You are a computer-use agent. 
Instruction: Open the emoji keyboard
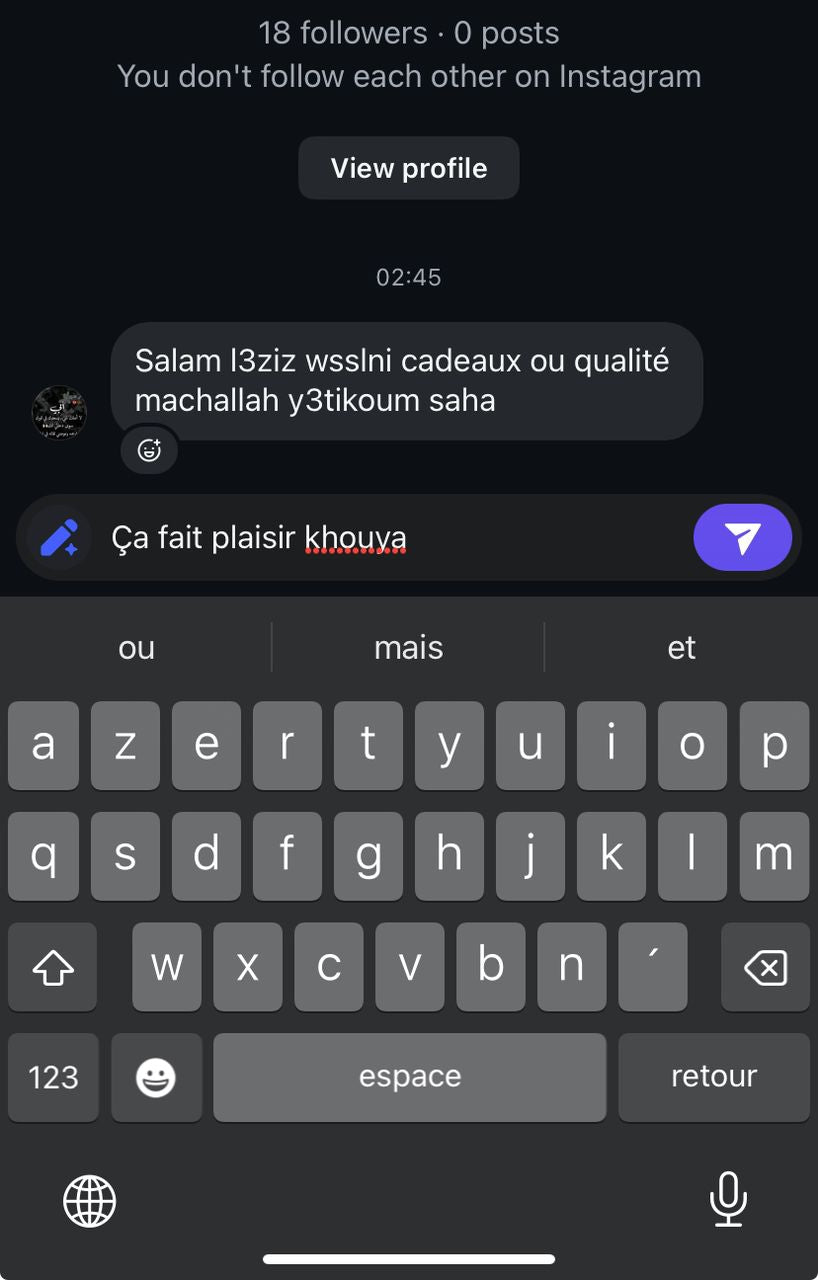[156, 1077]
